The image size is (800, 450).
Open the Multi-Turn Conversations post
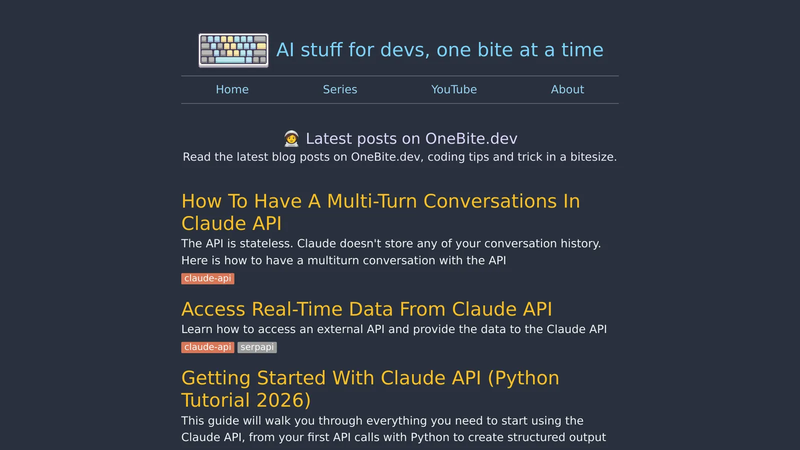[x=381, y=212]
